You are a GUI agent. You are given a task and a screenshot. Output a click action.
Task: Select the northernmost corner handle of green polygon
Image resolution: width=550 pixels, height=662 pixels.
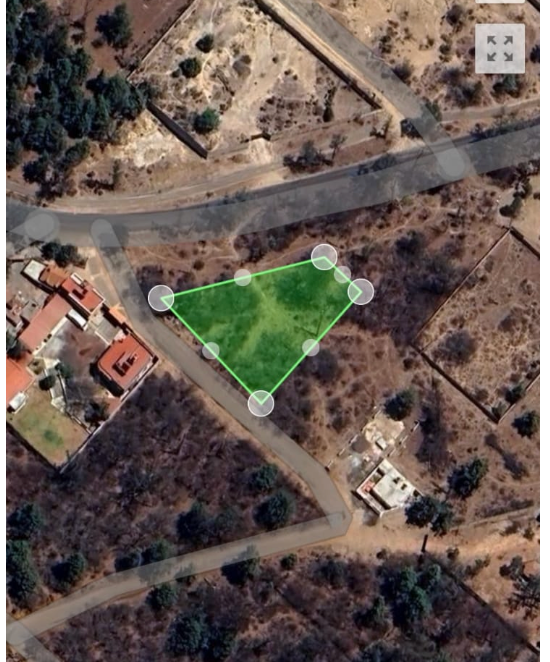324,257
